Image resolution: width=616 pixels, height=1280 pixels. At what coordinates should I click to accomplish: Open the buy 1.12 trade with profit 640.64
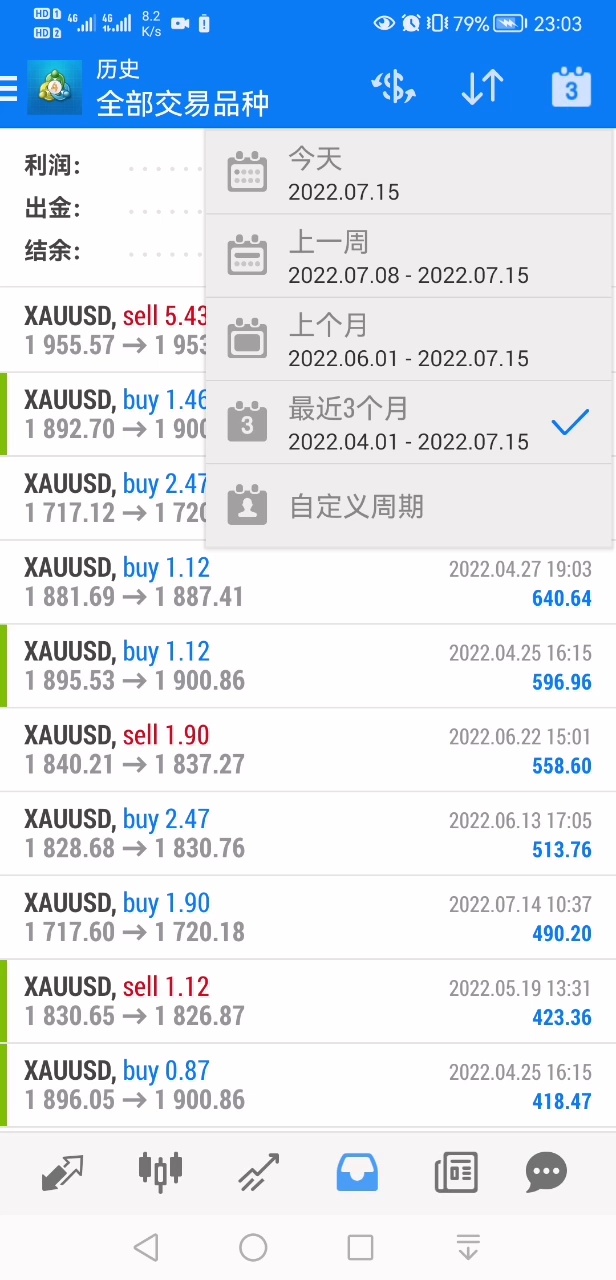click(x=308, y=582)
